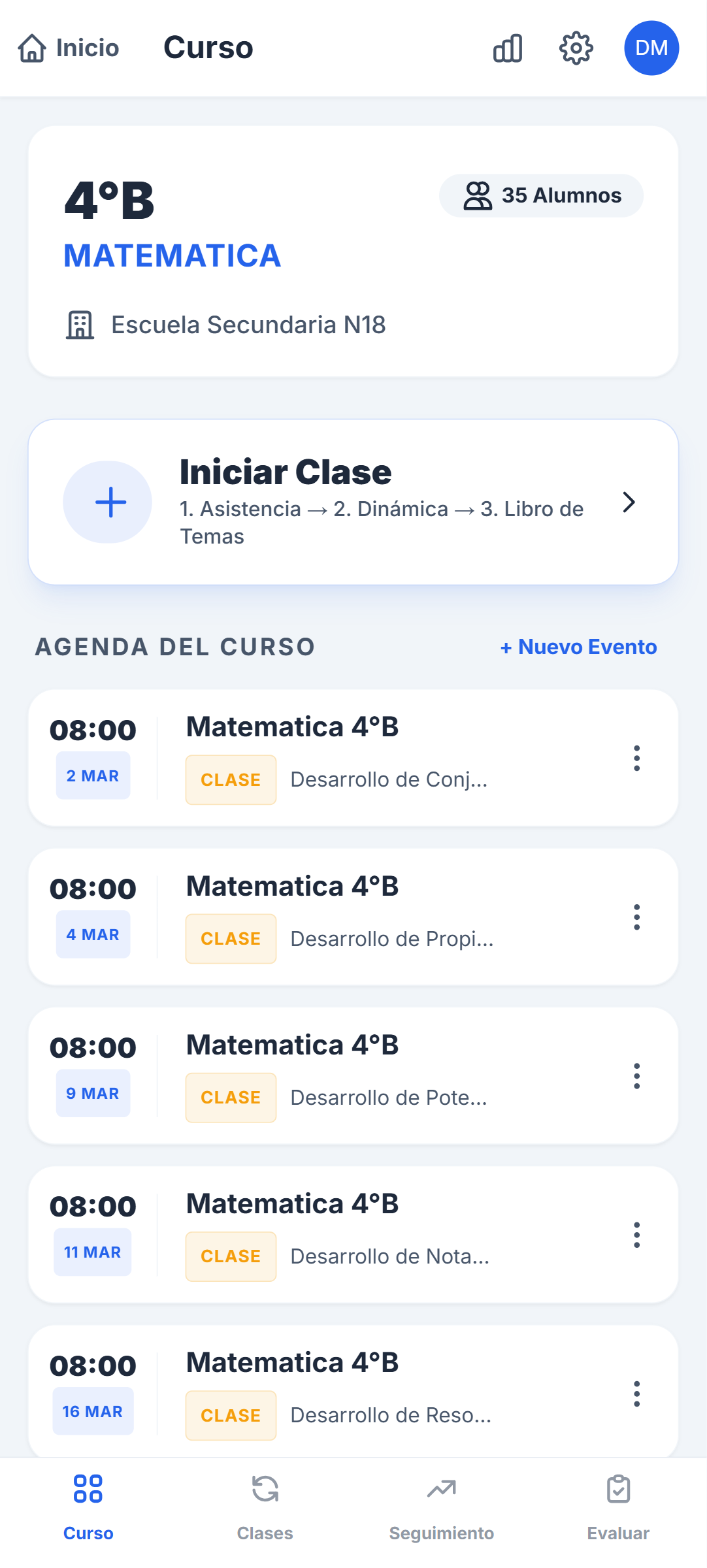Tap the plus icon inside Iniciar Clase
The height and width of the screenshot is (1568, 707).
click(x=108, y=502)
